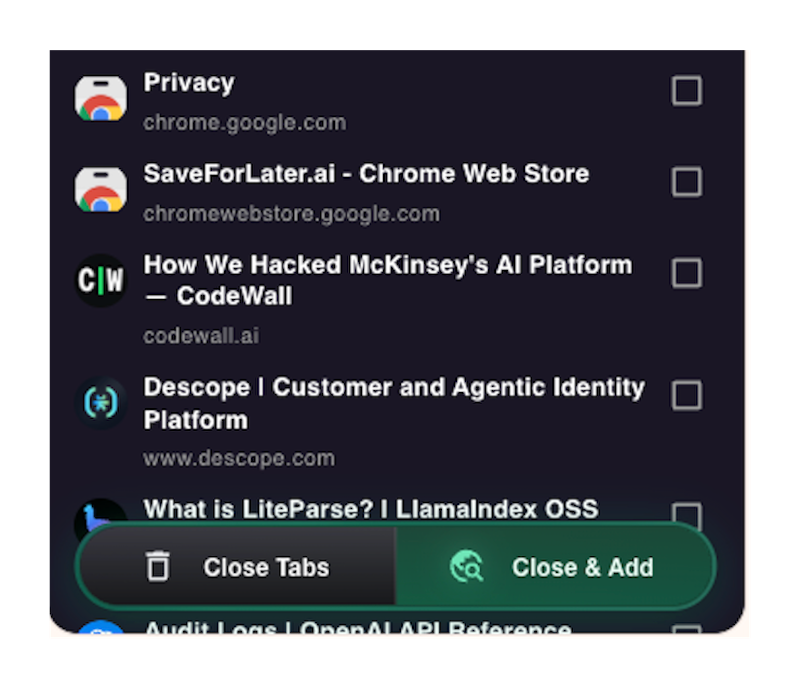Open the Privacy chrome.google.com row
The height and width of the screenshot is (688, 800).
point(244,101)
